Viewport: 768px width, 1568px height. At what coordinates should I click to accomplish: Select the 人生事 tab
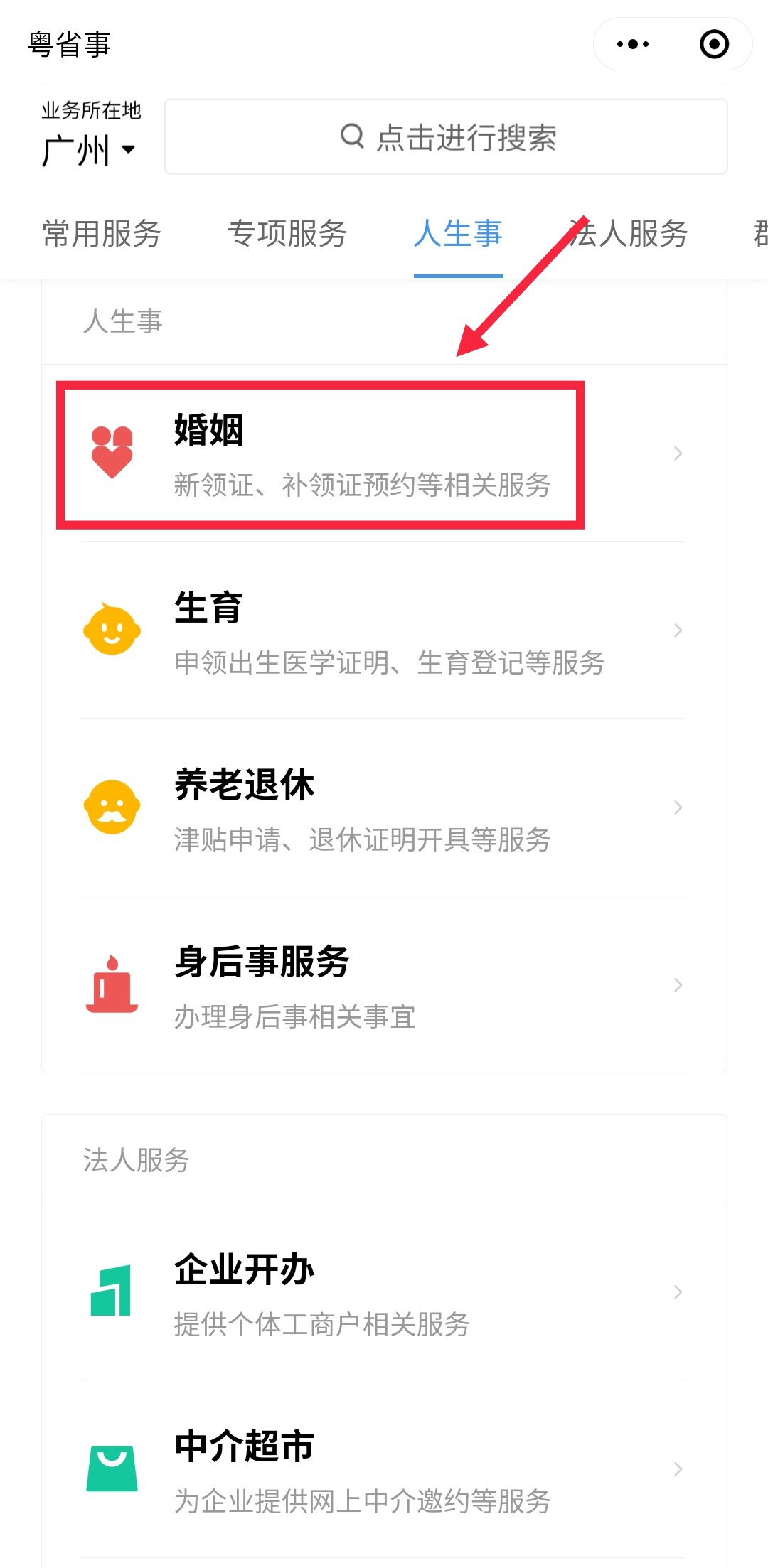click(458, 234)
